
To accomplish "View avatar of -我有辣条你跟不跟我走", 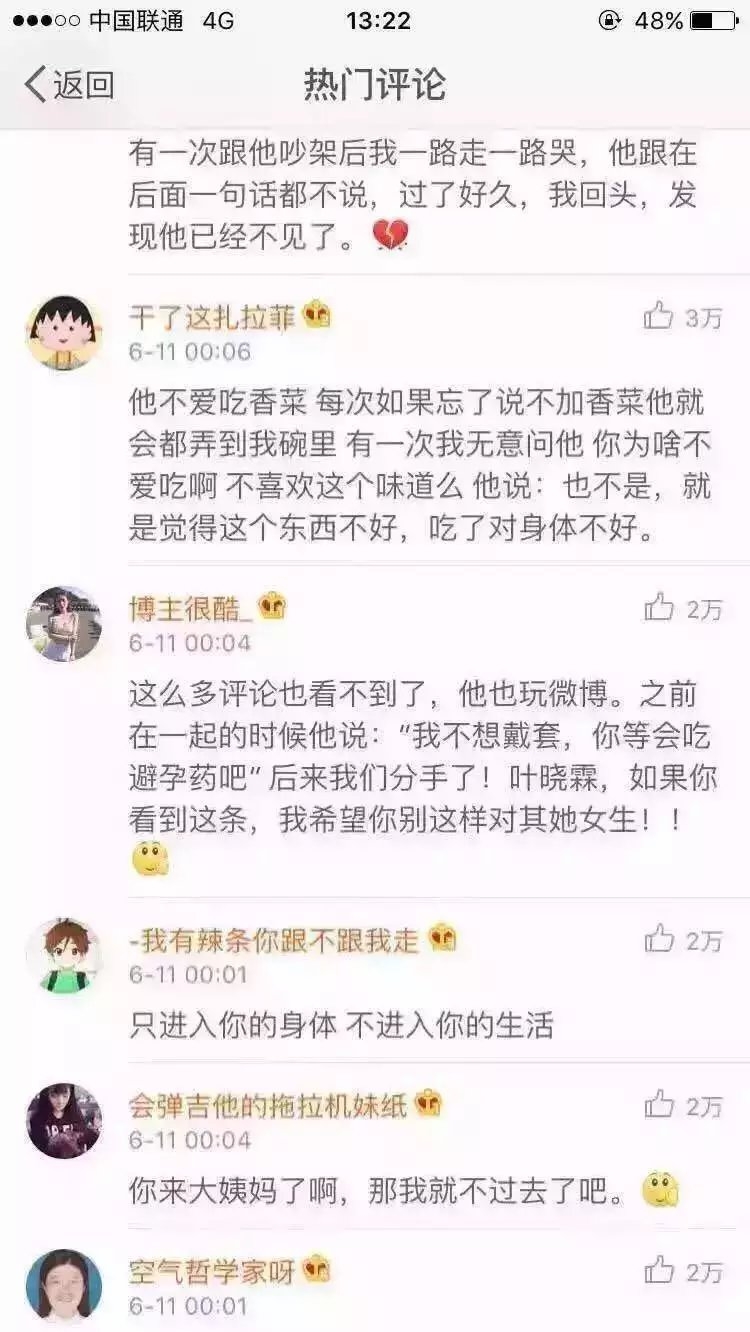I will tap(64, 956).
